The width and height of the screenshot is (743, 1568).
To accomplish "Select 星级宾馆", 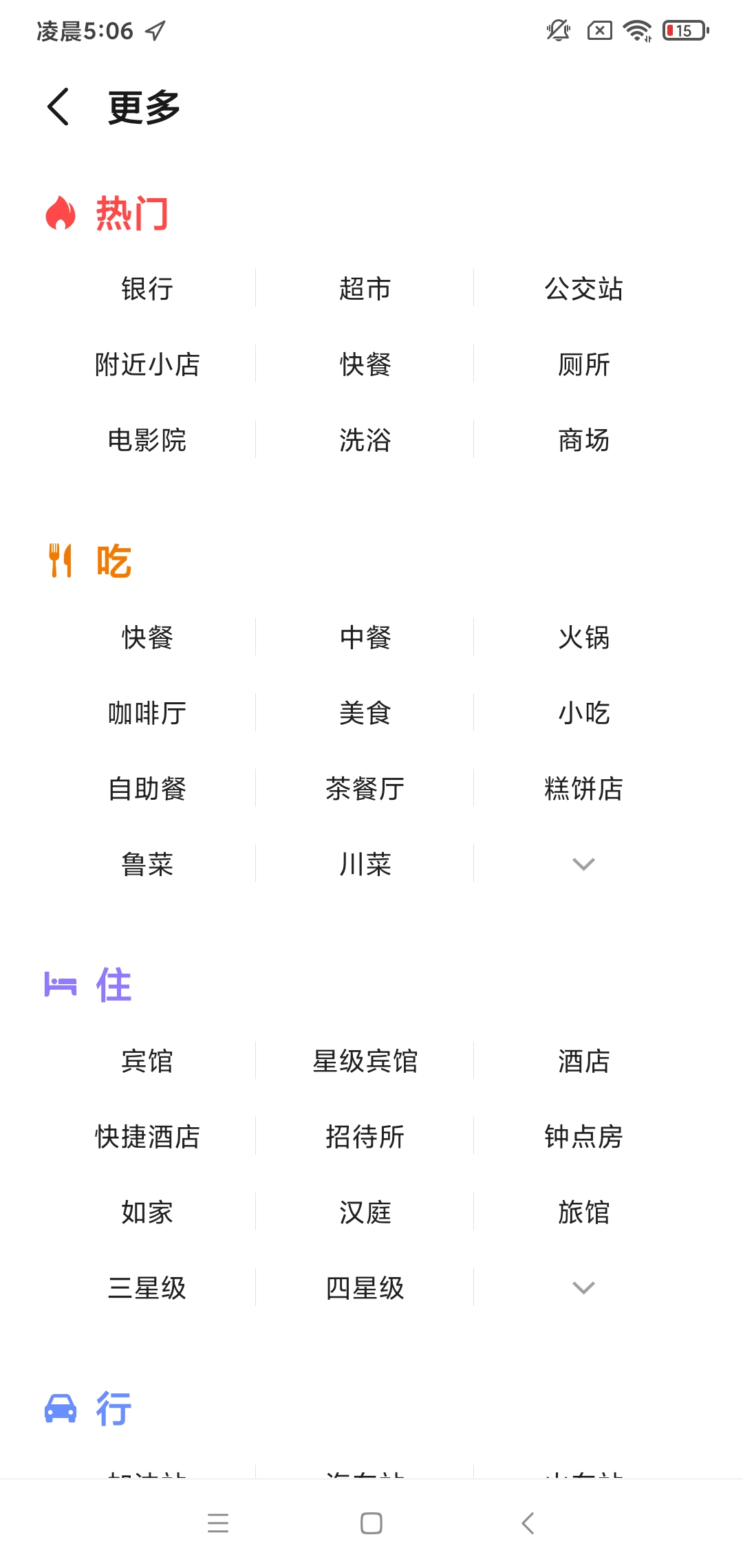I will [365, 1061].
